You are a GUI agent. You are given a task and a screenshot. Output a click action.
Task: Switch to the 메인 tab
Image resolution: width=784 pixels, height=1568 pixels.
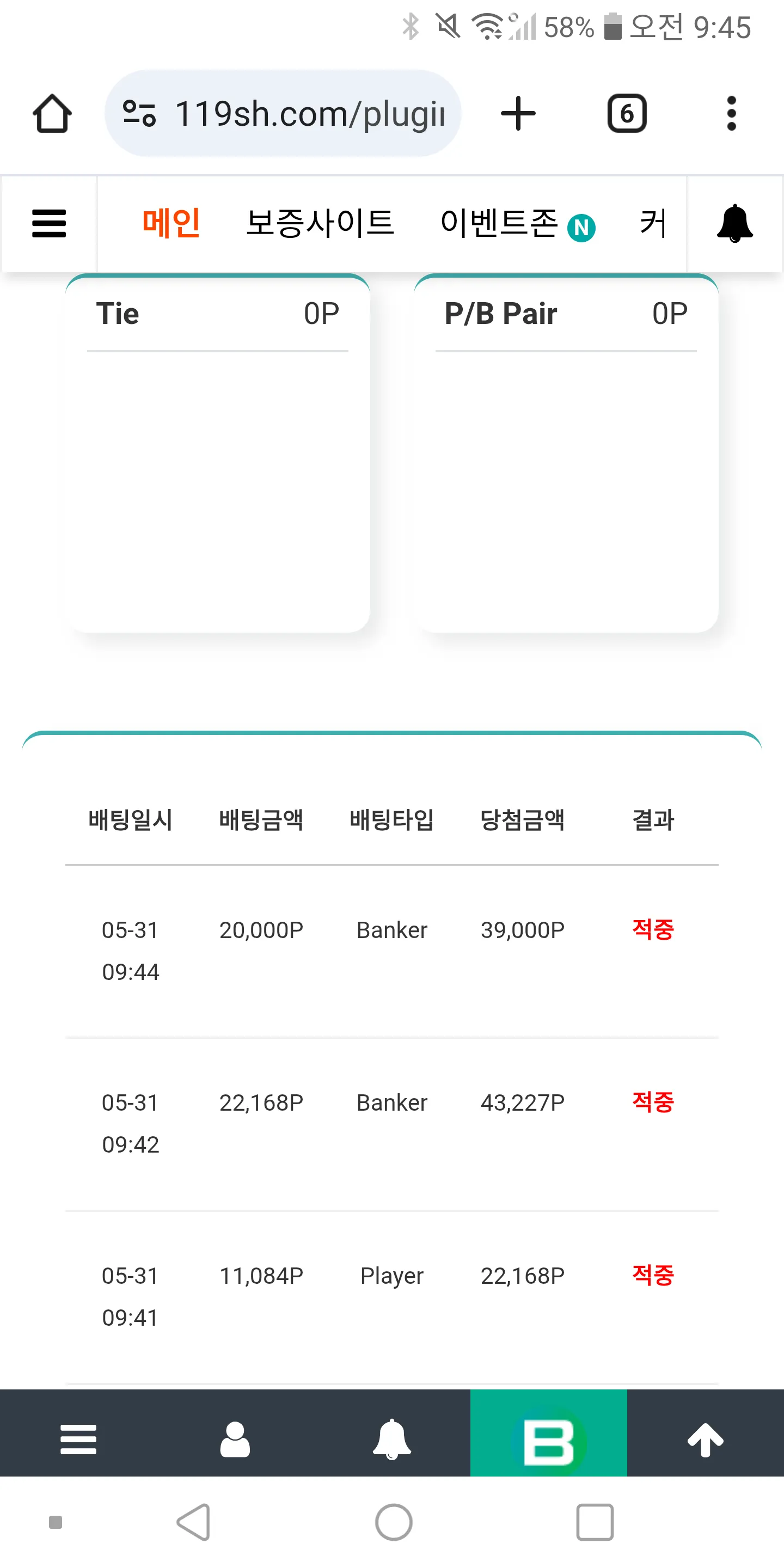click(x=171, y=223)
